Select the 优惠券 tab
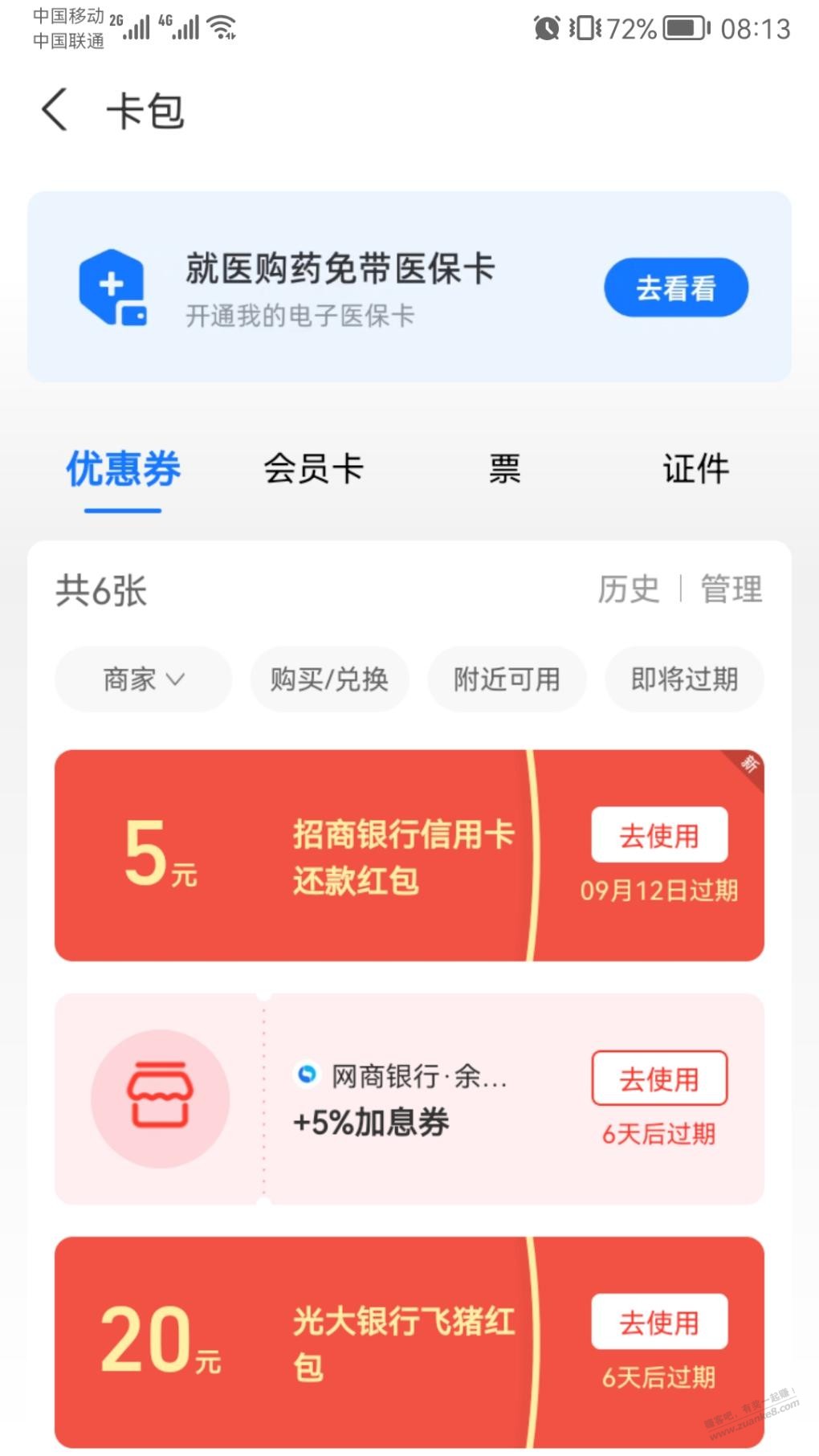 123,468
